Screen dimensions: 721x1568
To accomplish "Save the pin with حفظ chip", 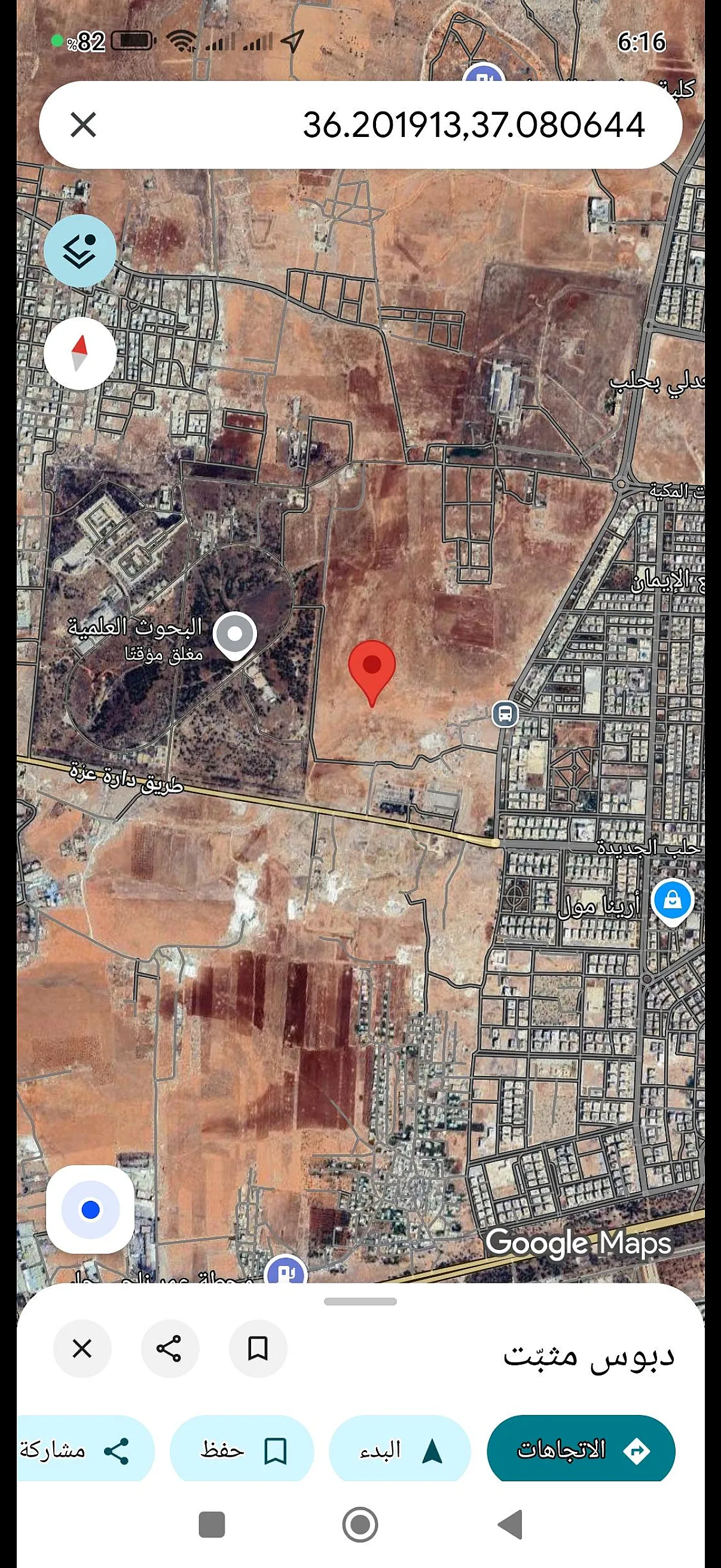I will (x=242, y=1450).
